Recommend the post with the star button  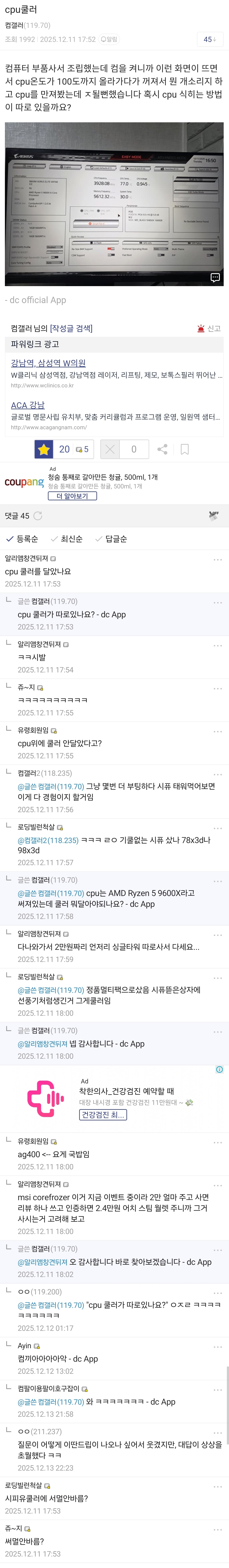point(44,449)
